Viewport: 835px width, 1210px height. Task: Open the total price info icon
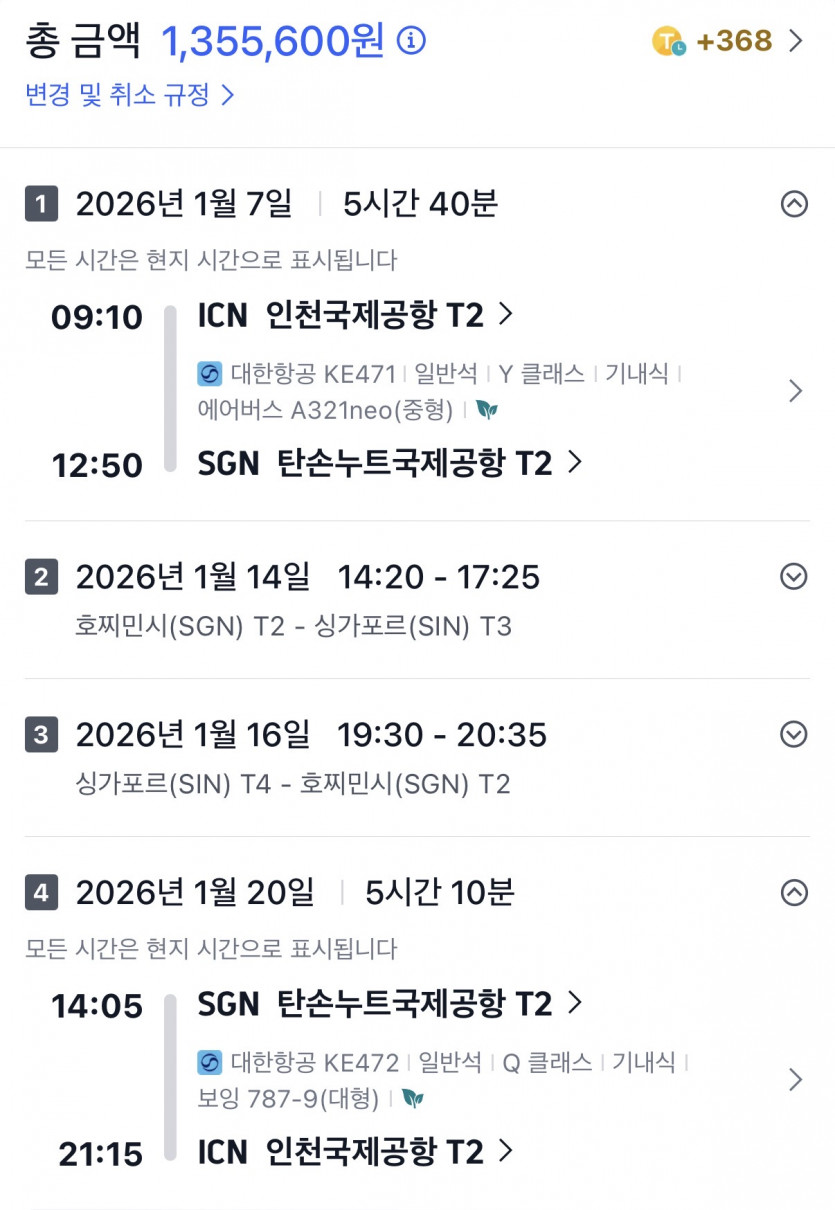click(x=411, y=41)
